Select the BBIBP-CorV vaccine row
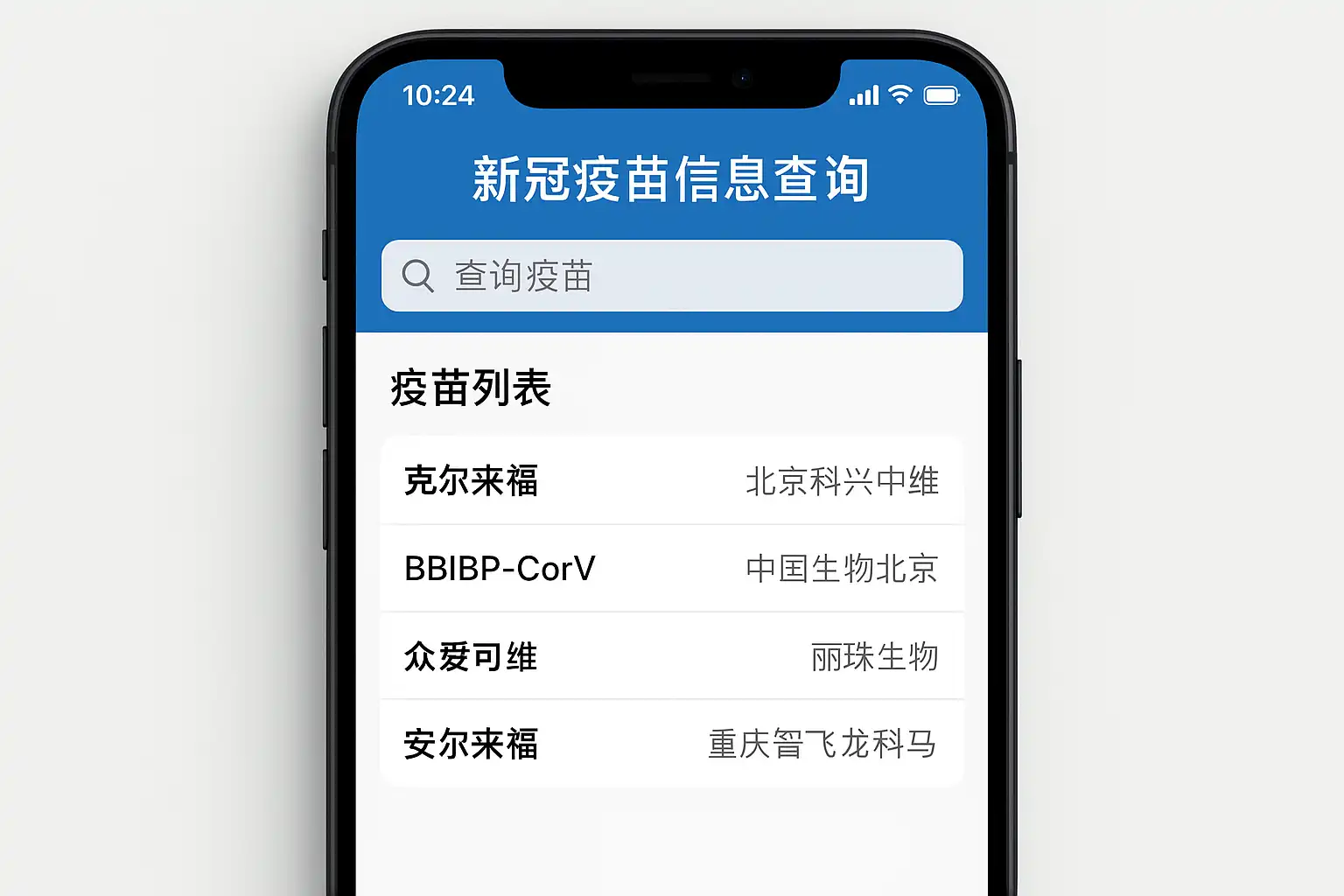 coord(672,568)
